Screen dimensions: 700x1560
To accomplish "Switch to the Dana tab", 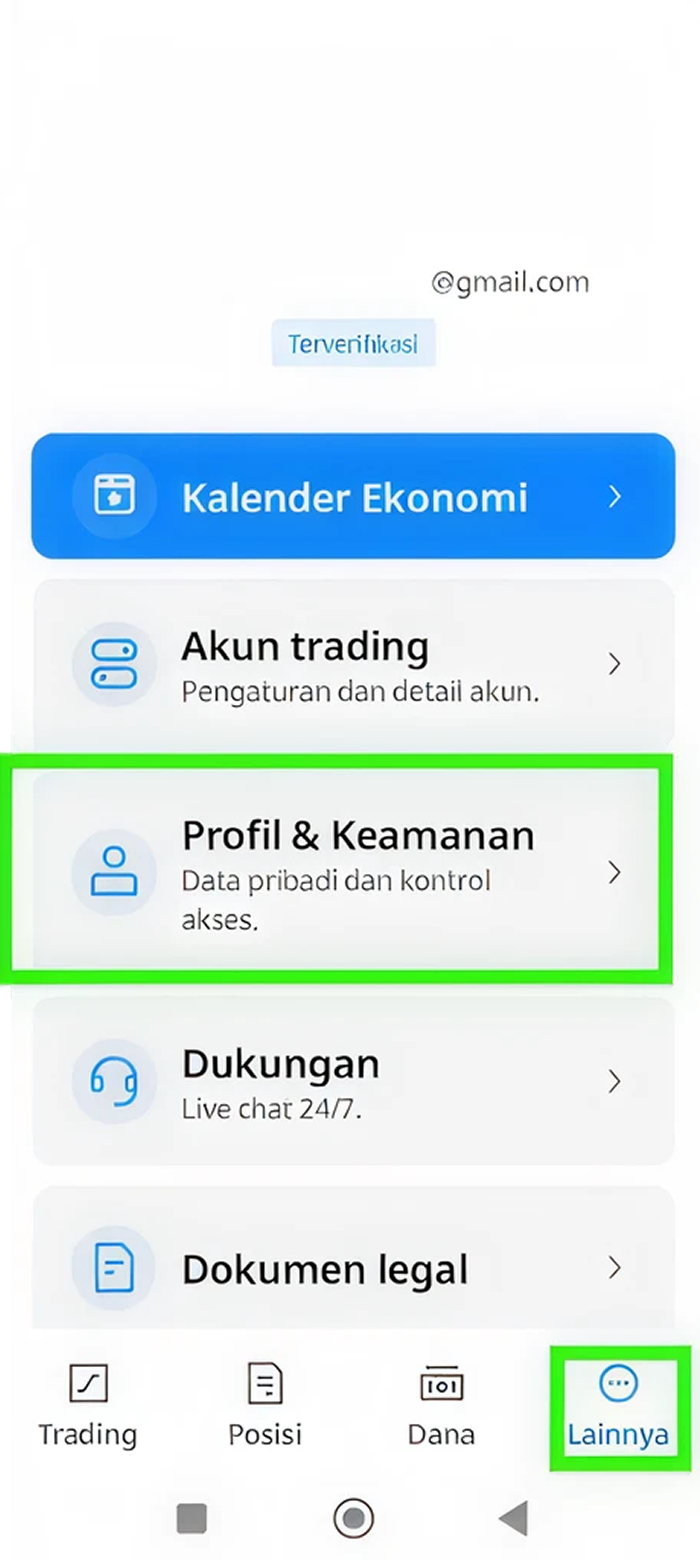I will click(441, 1407).
